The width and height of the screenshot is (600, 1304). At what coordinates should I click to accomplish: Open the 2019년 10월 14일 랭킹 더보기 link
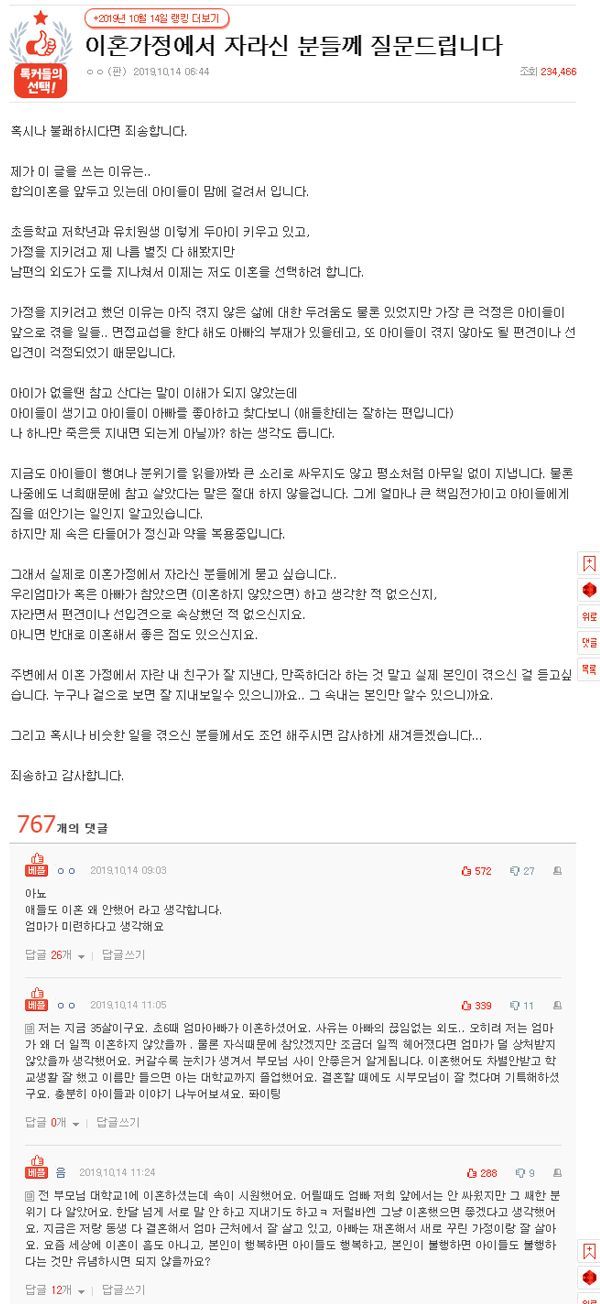(x=157, y=17)
